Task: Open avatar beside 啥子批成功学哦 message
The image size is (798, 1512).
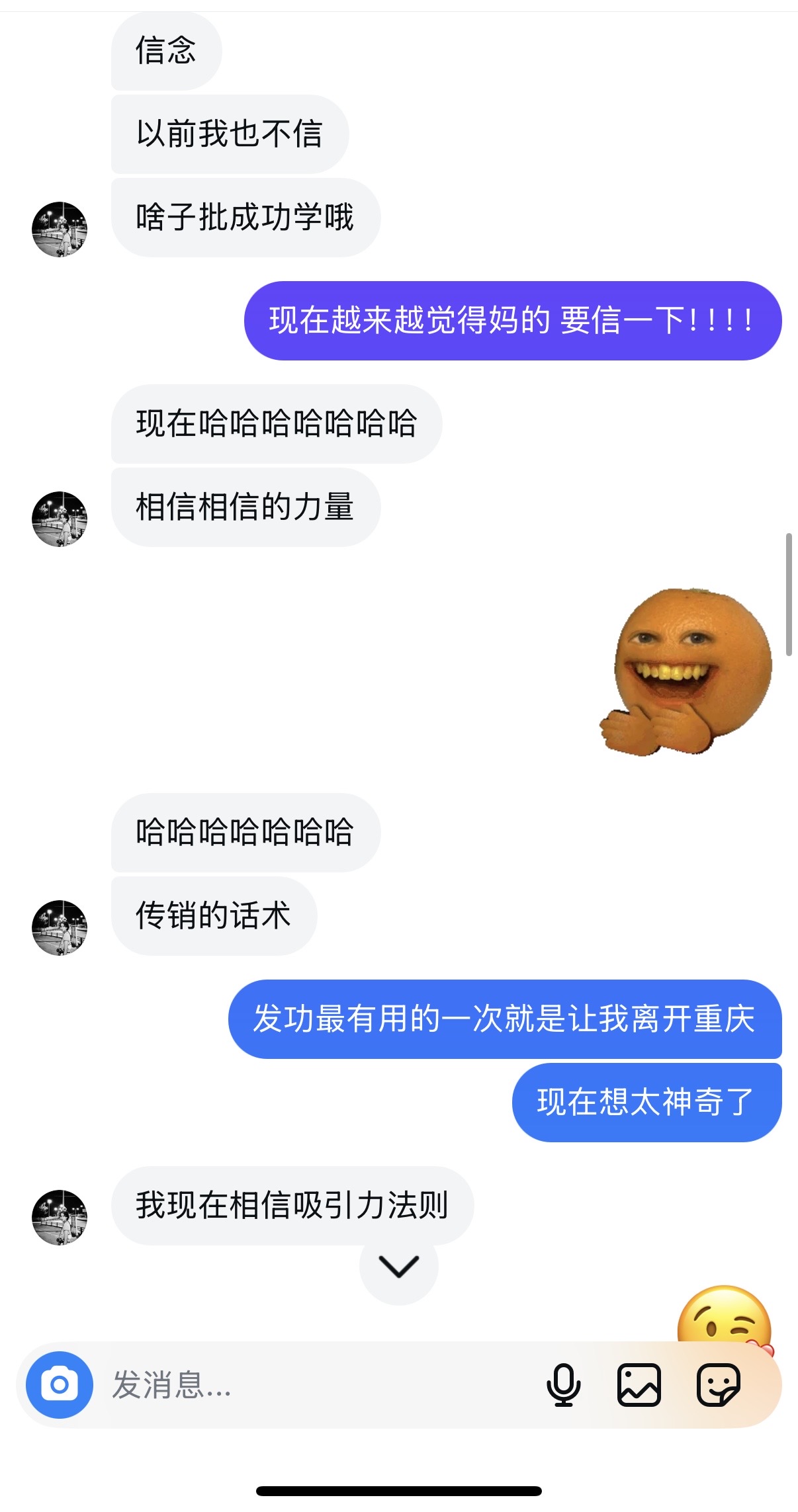Action: (60, 230)
